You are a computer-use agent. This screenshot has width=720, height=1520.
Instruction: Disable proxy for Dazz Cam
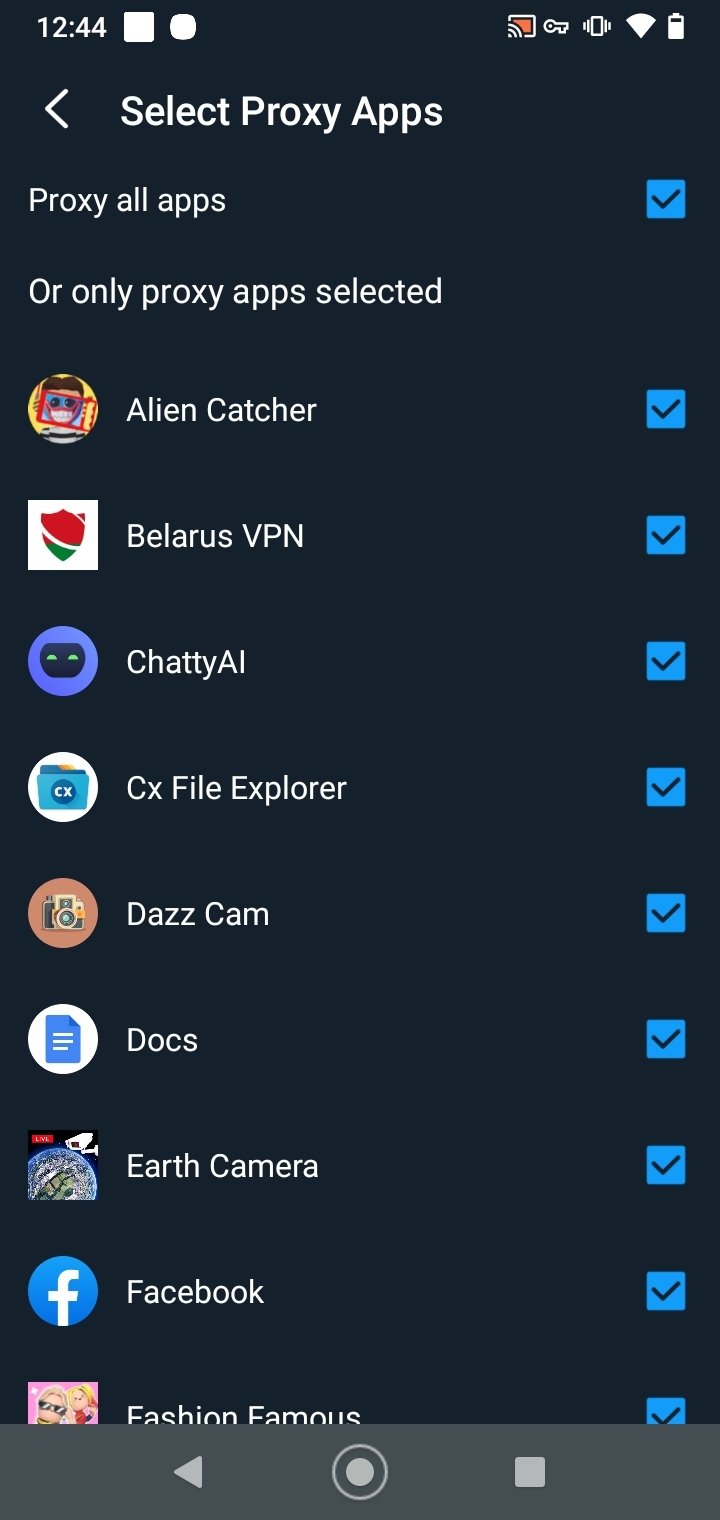pyautogui.click(x=665, y=913)
